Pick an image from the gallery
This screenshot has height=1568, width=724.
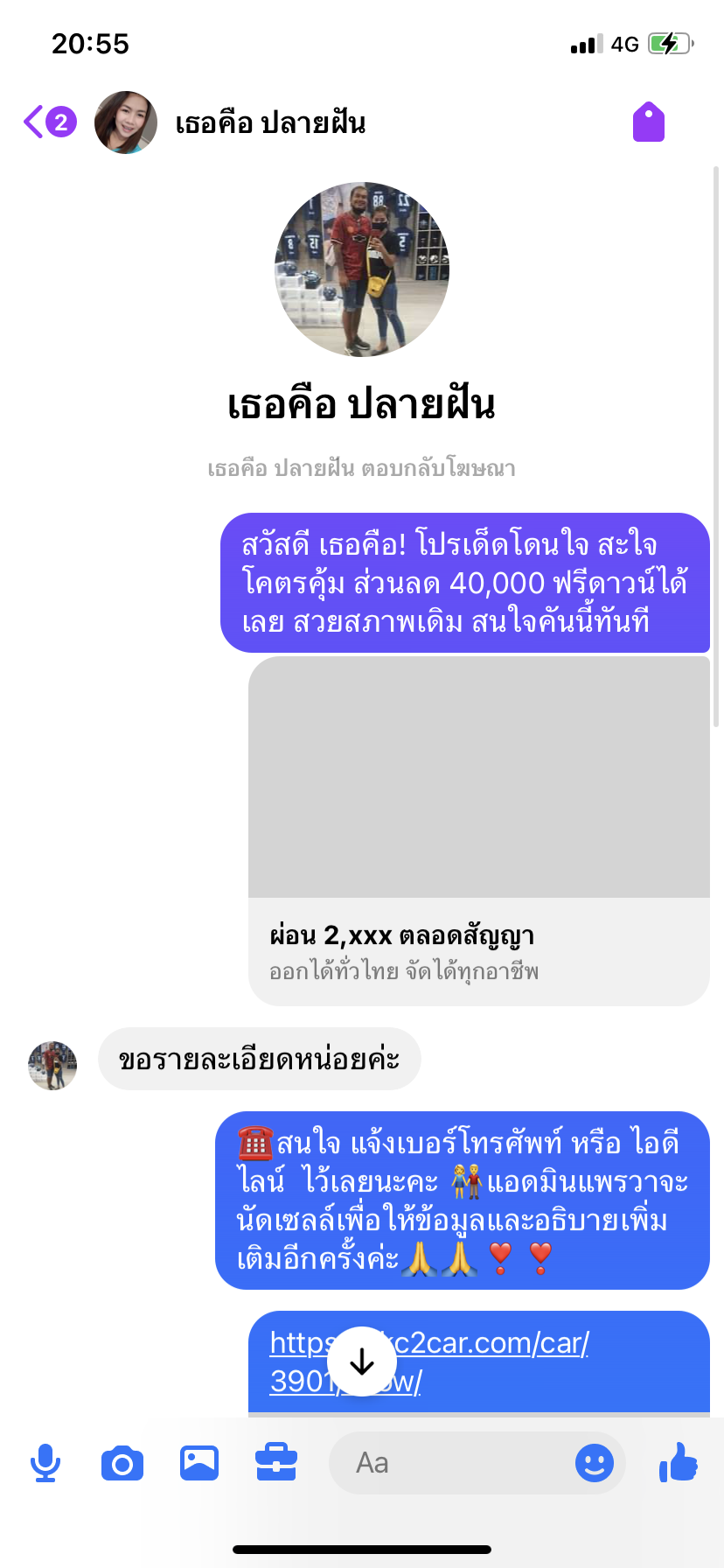click(199, 1463)
